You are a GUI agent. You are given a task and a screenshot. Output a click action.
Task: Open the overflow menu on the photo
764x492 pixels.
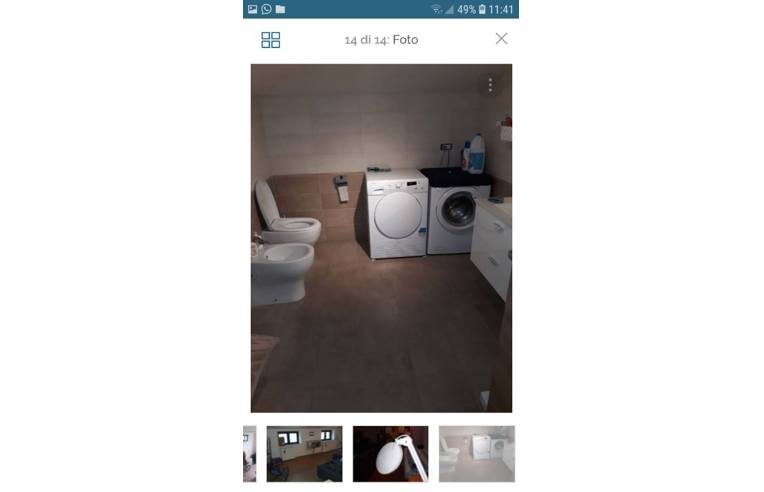(x=490, y=86)
